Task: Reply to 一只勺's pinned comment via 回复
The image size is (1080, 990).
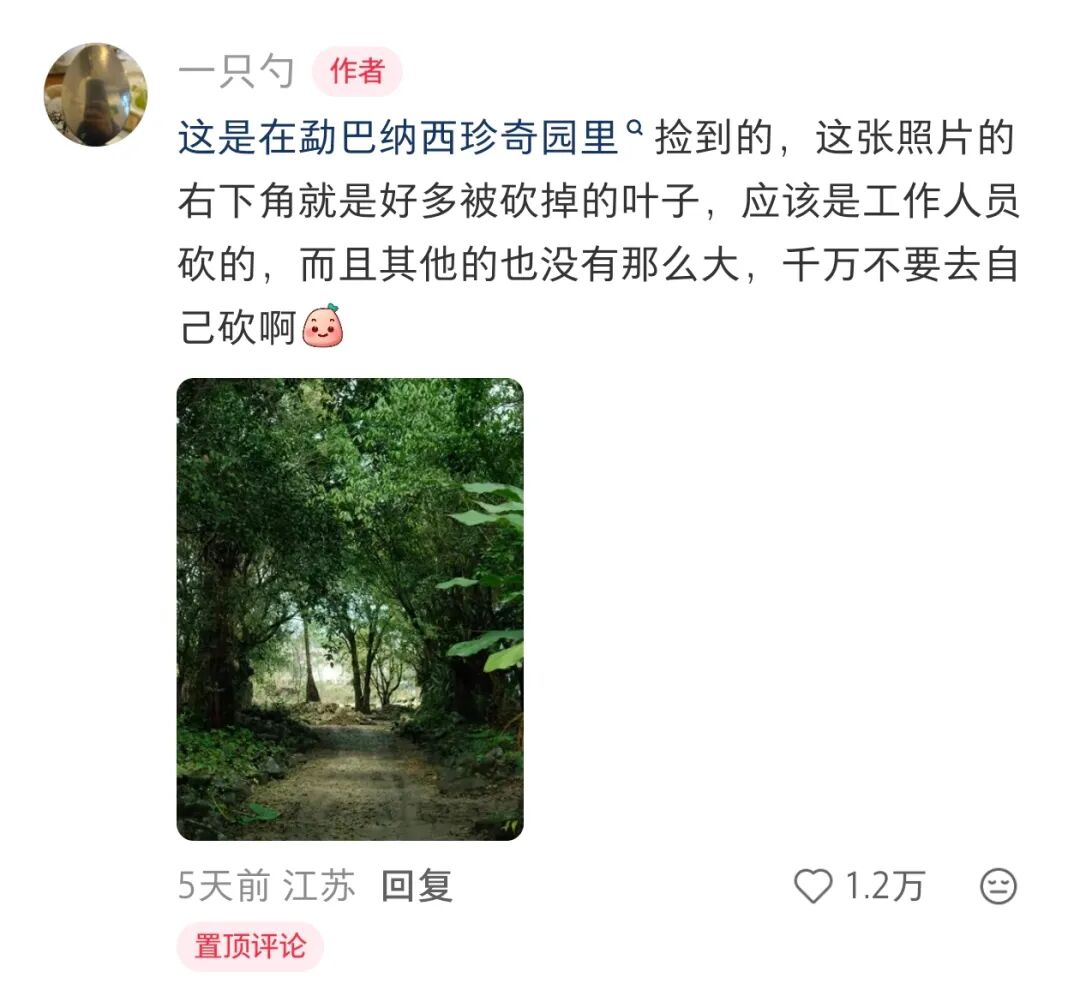Action: point(416,886)
